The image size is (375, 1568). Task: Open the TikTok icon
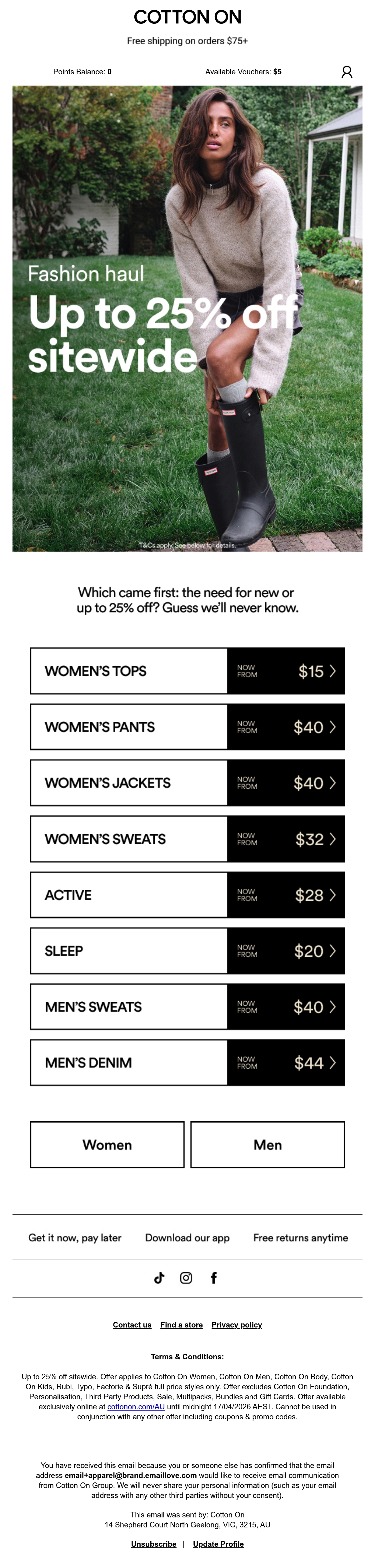pyautogui.click(x=159, y=1278)
